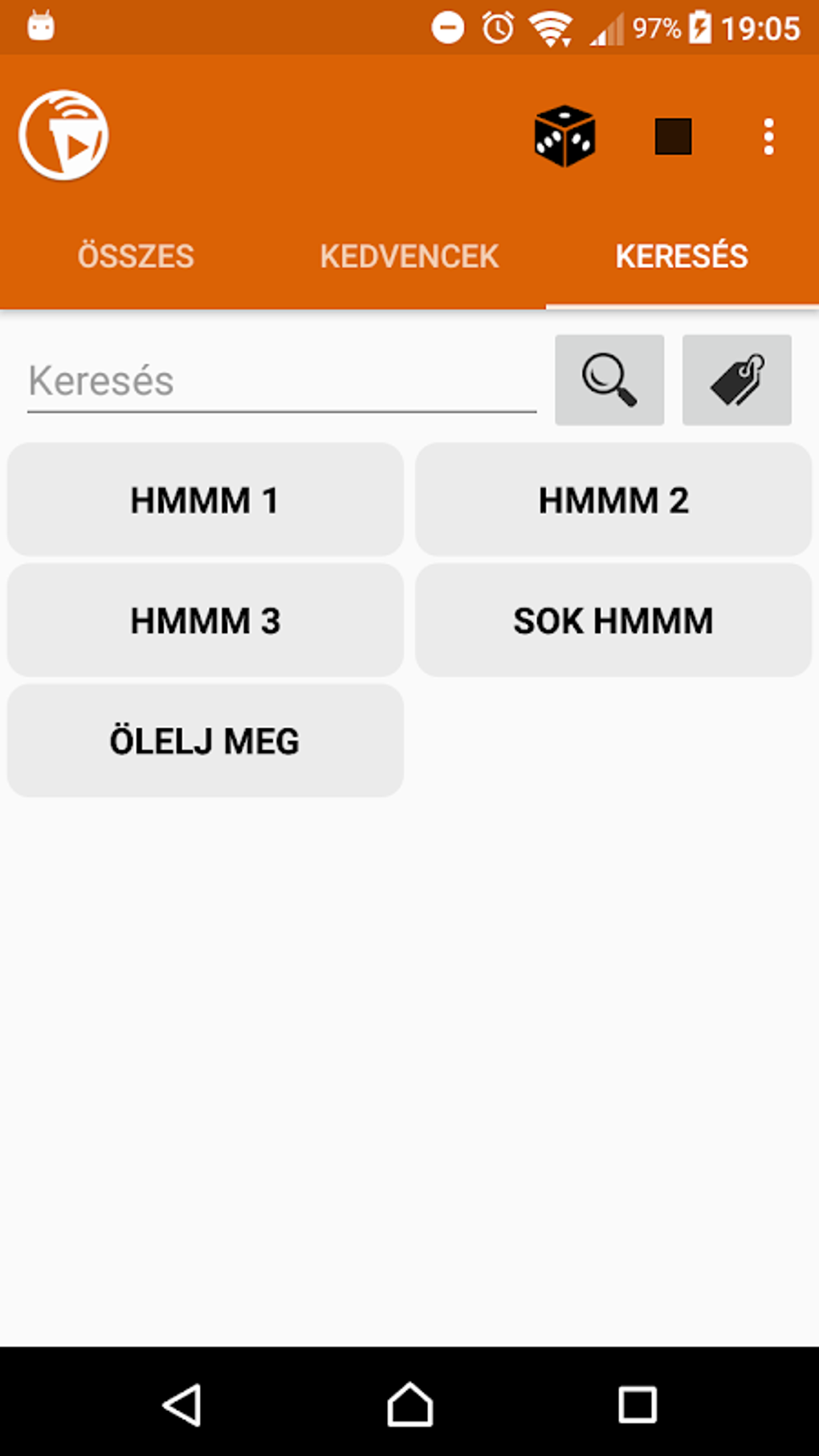Play the HMMM 2 sound
Viewport: 819px width, 1456px height.
coord(613,500)
